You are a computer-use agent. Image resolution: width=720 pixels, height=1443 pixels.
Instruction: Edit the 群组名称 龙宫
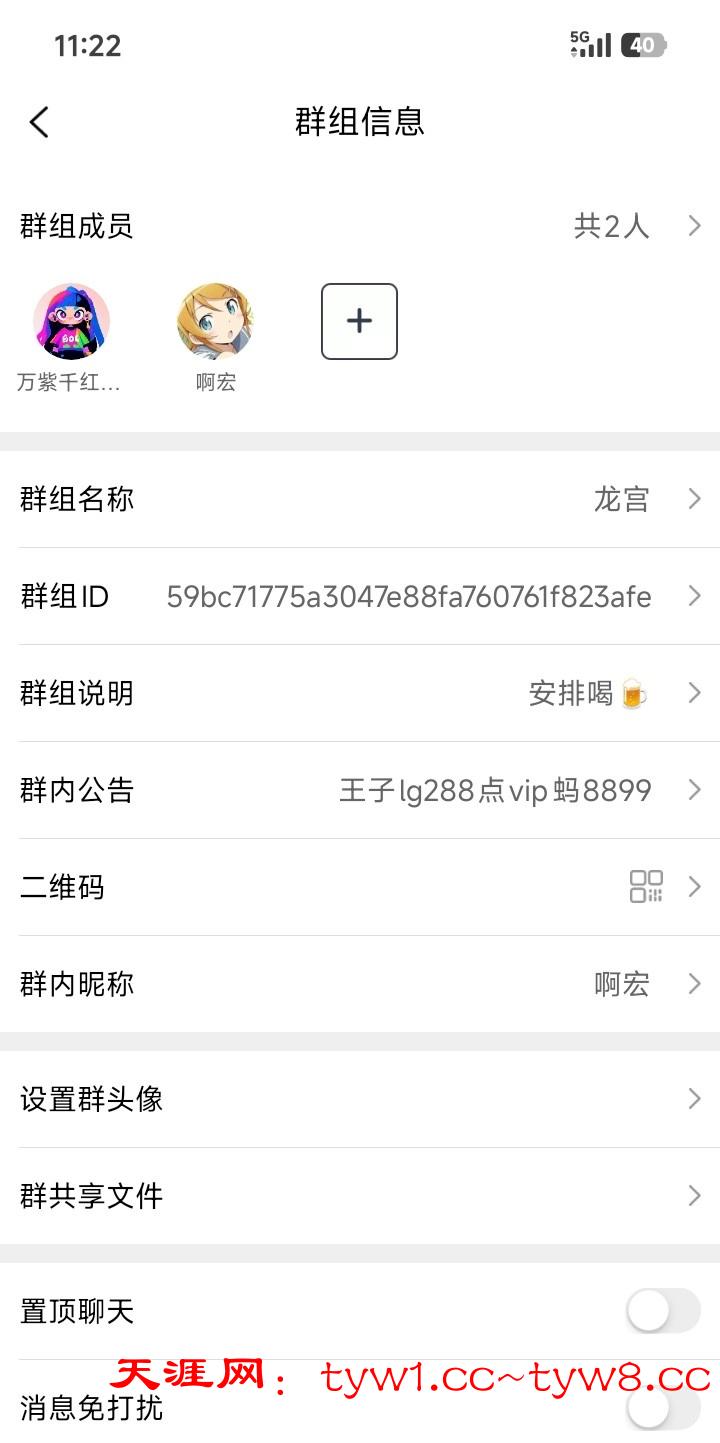[x=360, y=499]
